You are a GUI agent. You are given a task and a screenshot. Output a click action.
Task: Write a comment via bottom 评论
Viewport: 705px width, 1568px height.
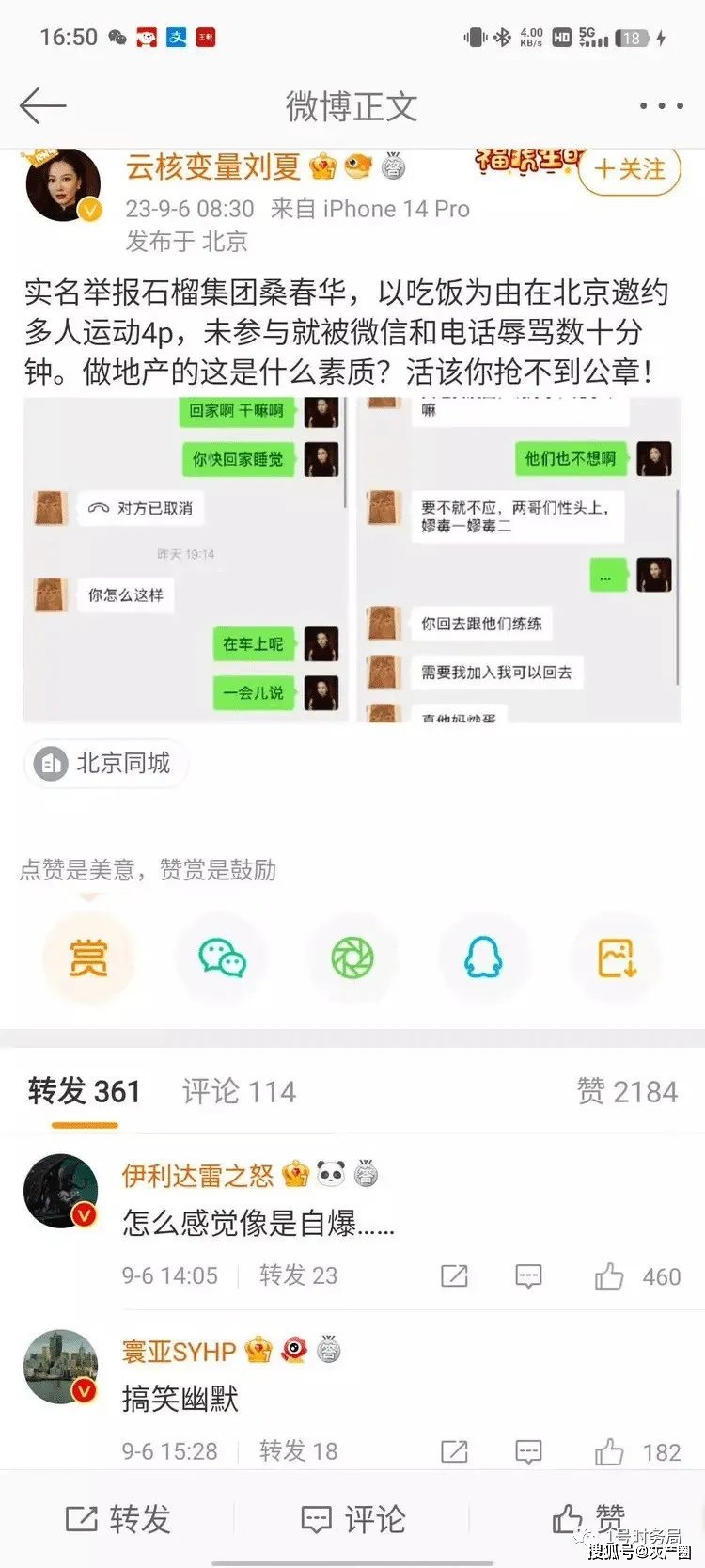pos(353,1519)
